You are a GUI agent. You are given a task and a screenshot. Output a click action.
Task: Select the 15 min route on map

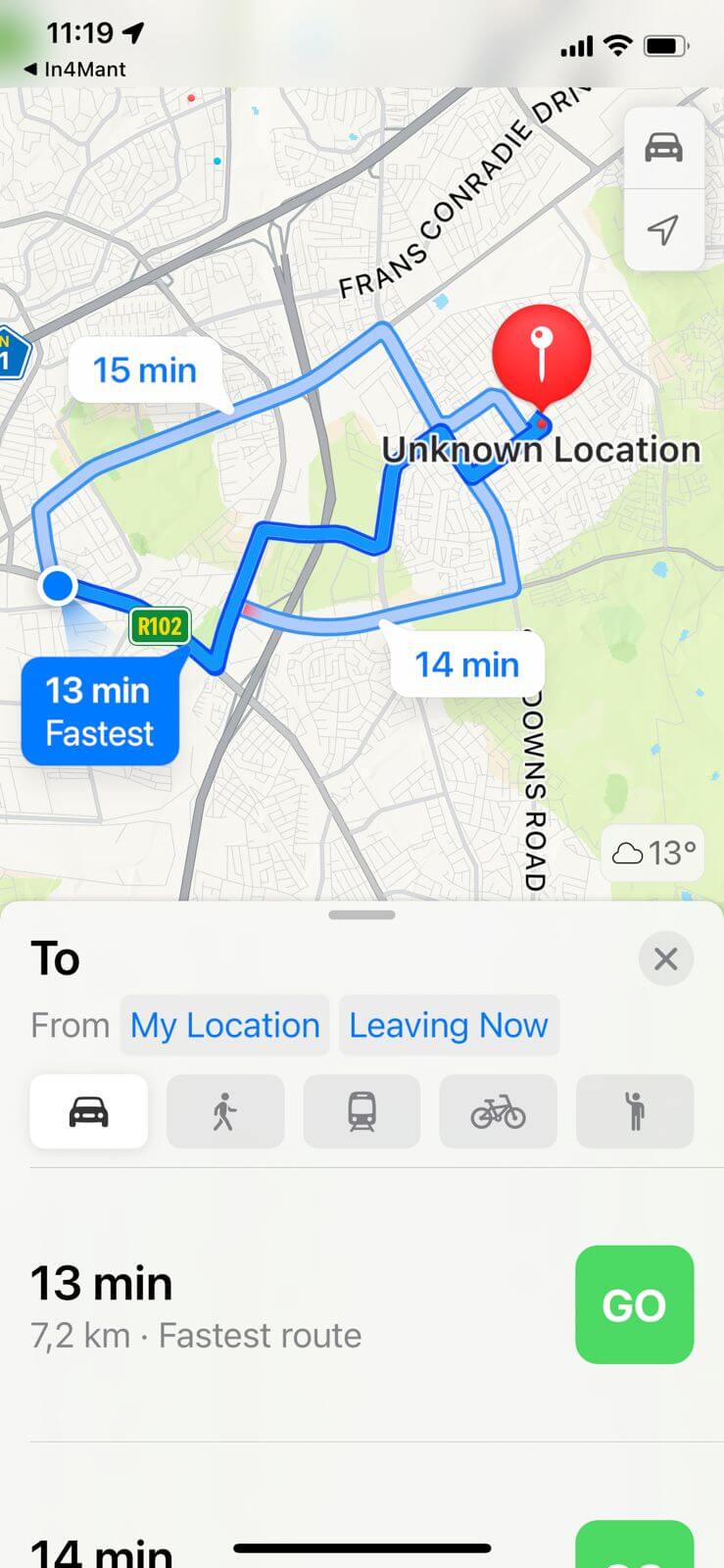click(145, 370)
